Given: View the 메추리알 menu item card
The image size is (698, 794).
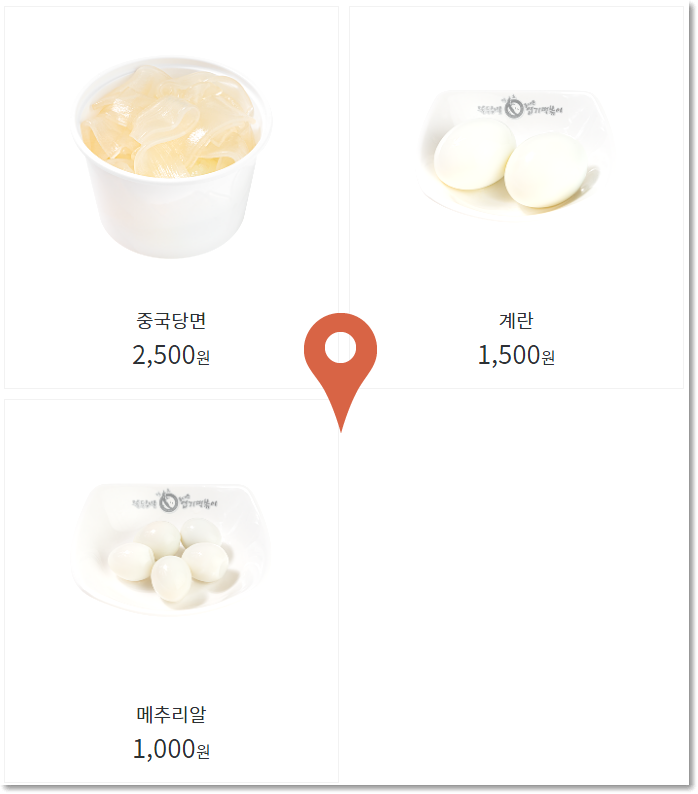Looking at the screenshot, I should [171, 591].
